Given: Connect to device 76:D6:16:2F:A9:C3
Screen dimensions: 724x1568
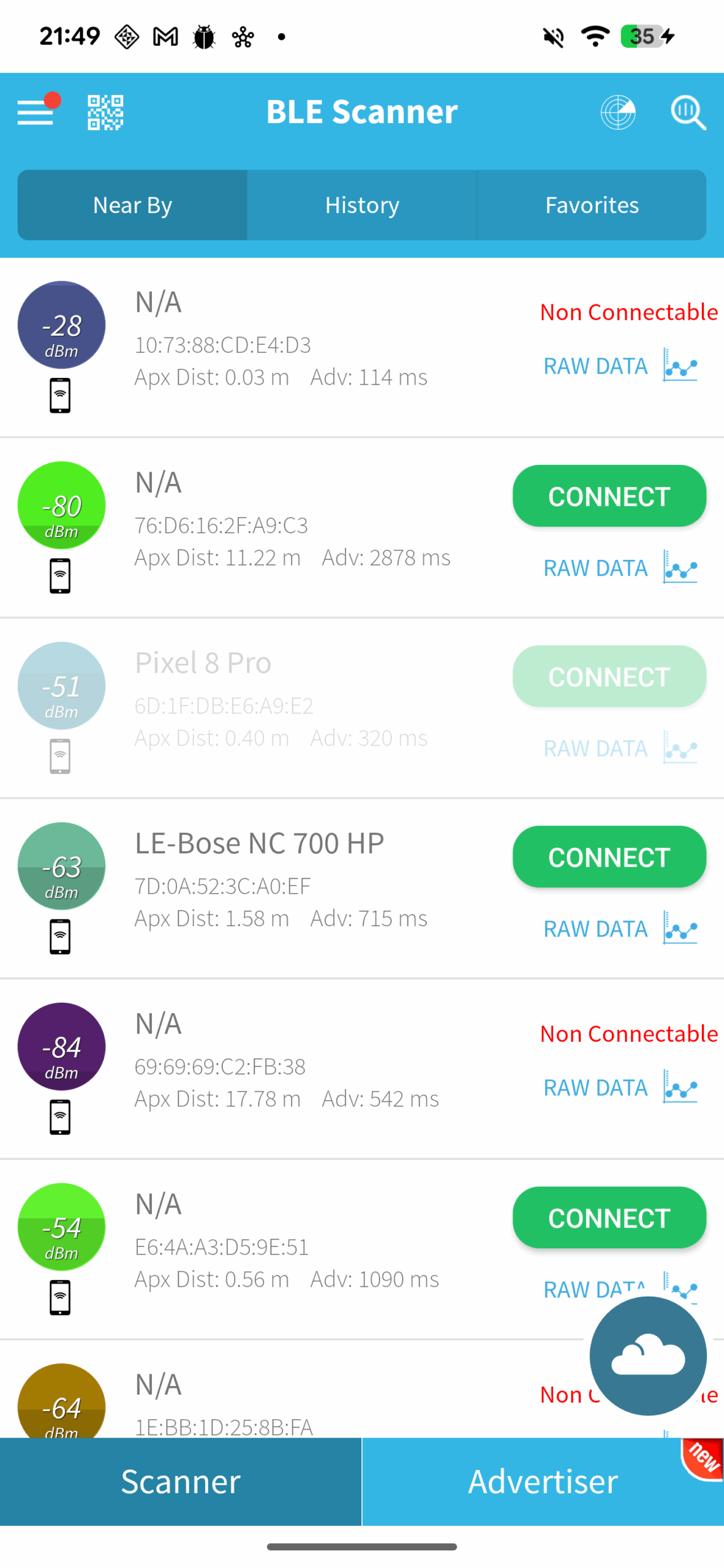Looking at the screenshot, I should (x=609, y=496).
